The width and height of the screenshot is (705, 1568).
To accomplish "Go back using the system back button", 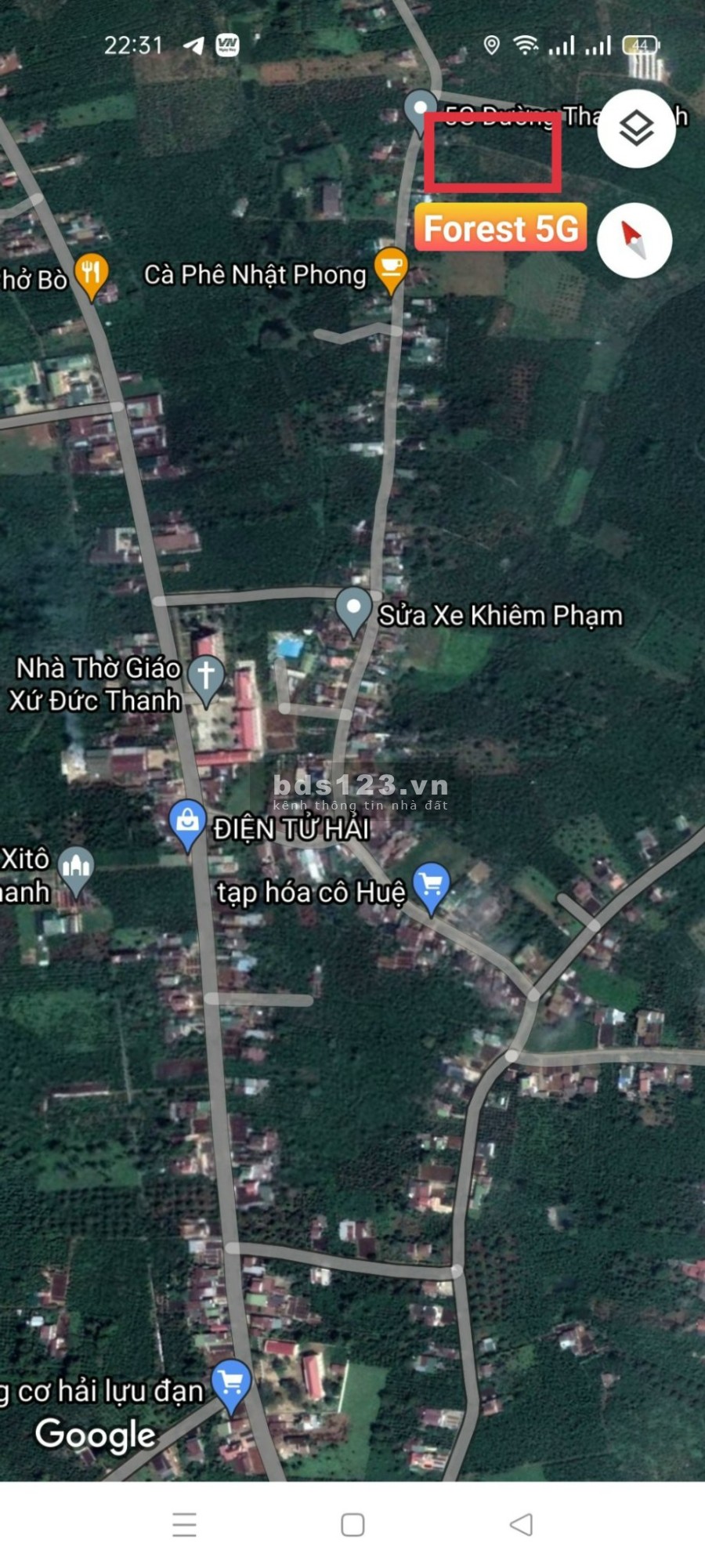I will pos(521,1524).
